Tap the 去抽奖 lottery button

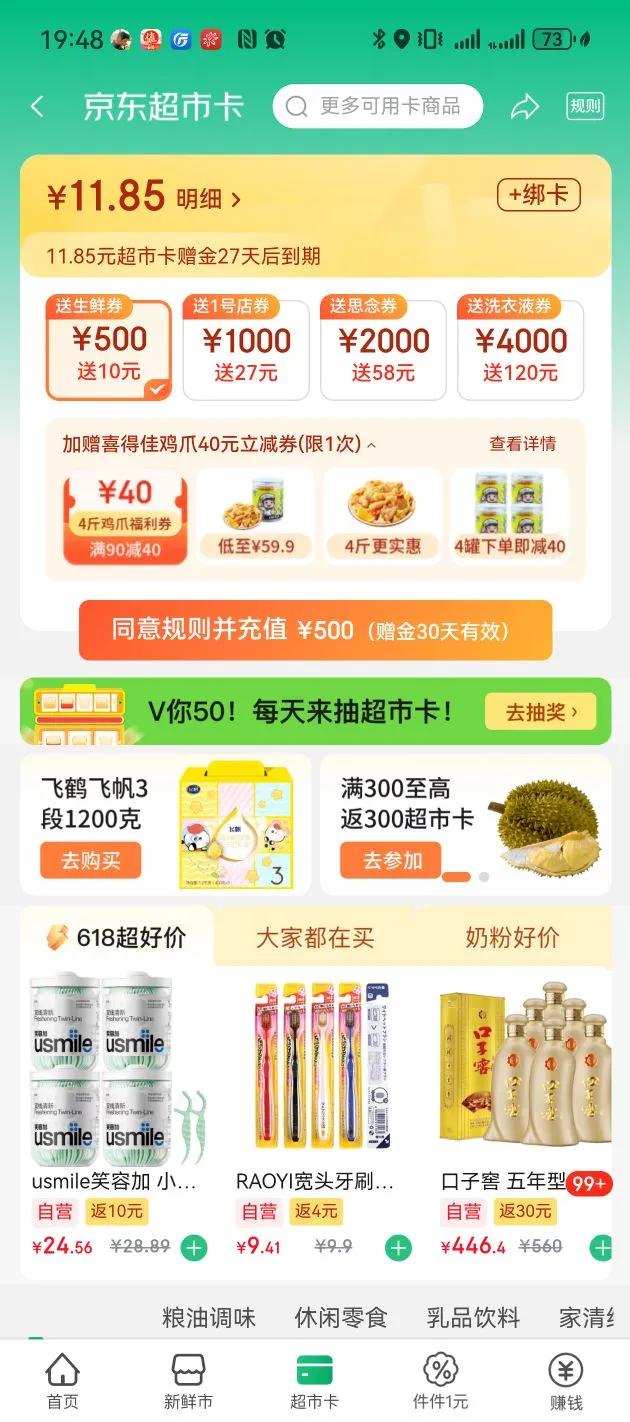540,712
